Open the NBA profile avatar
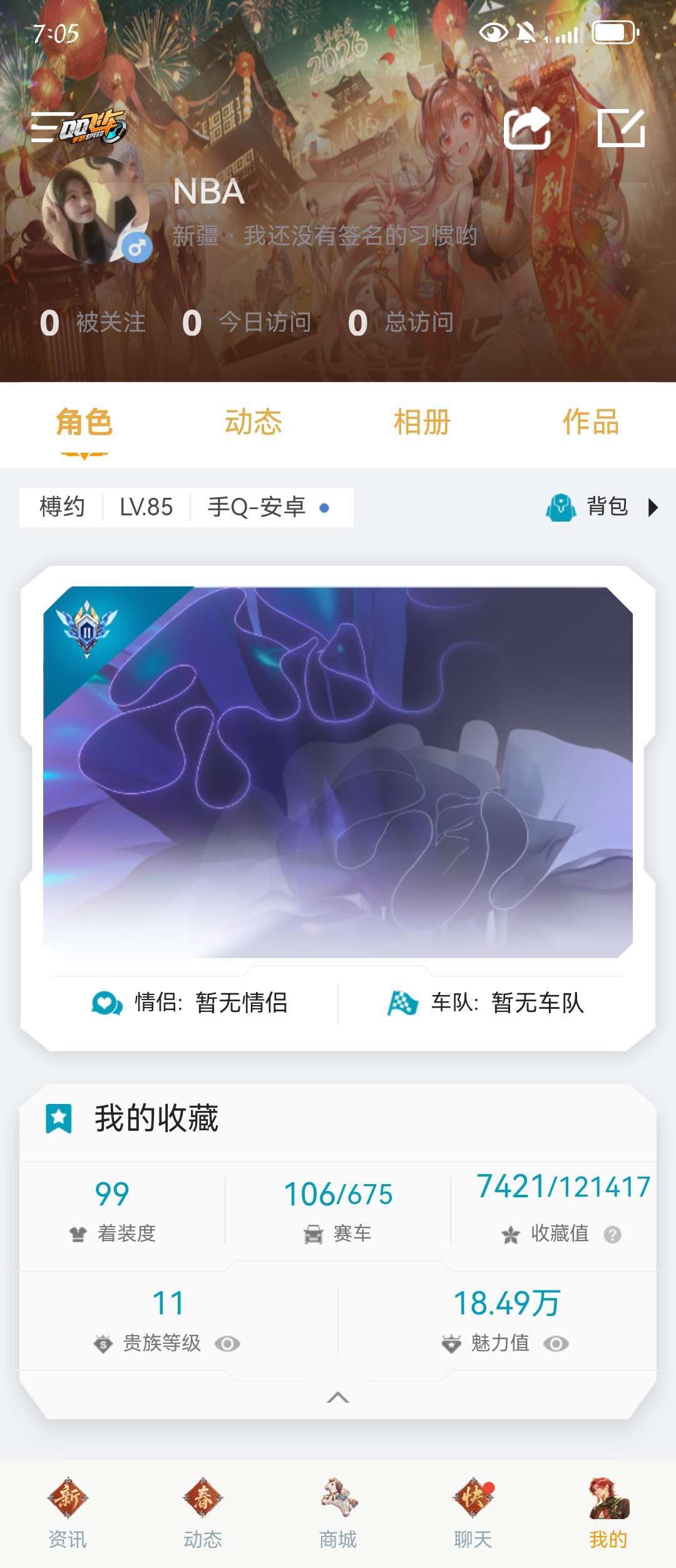This screenshot has width=676, height=1568. [x=95, y=210]
